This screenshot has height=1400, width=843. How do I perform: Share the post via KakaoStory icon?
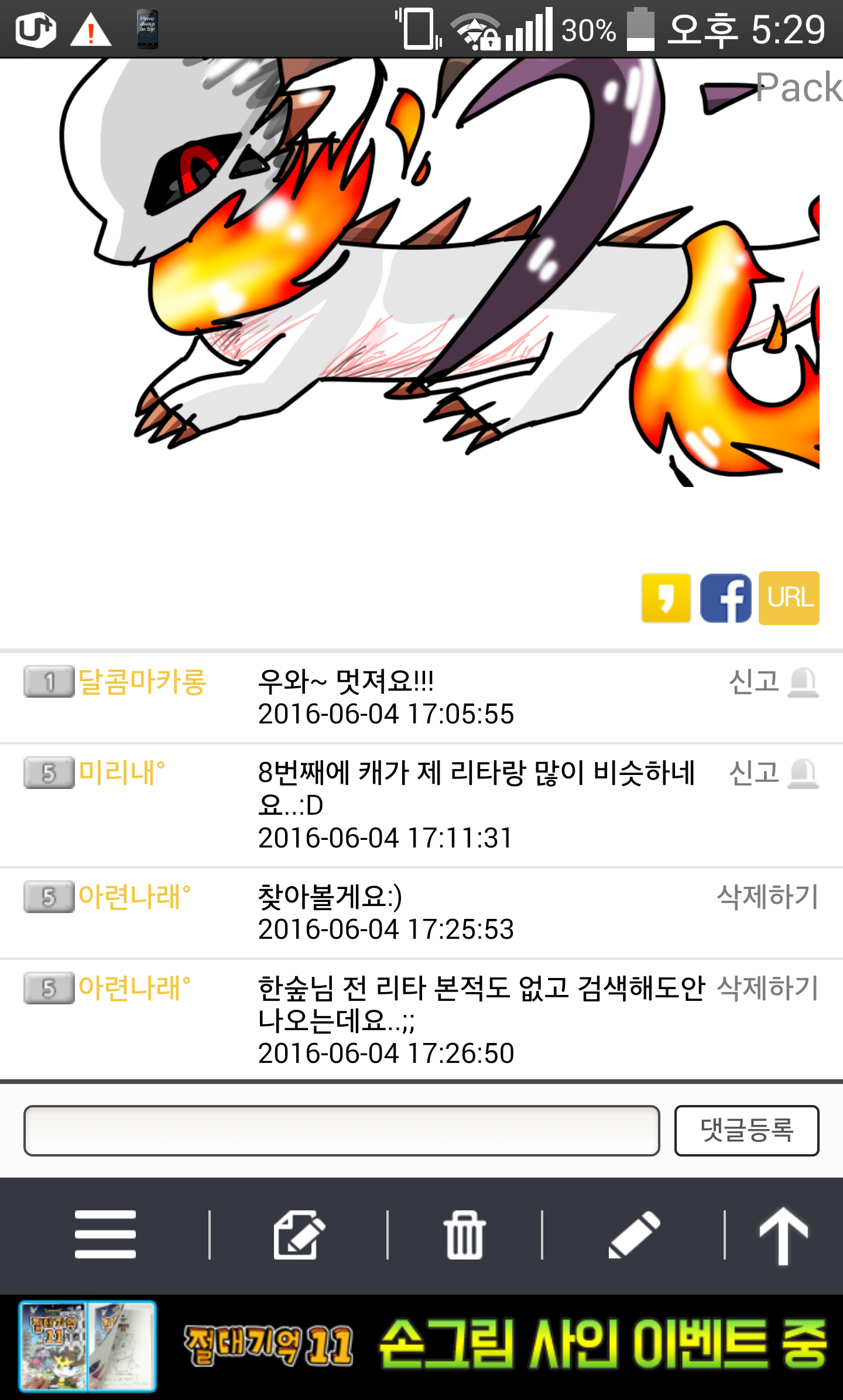click(x=666, y=598)
